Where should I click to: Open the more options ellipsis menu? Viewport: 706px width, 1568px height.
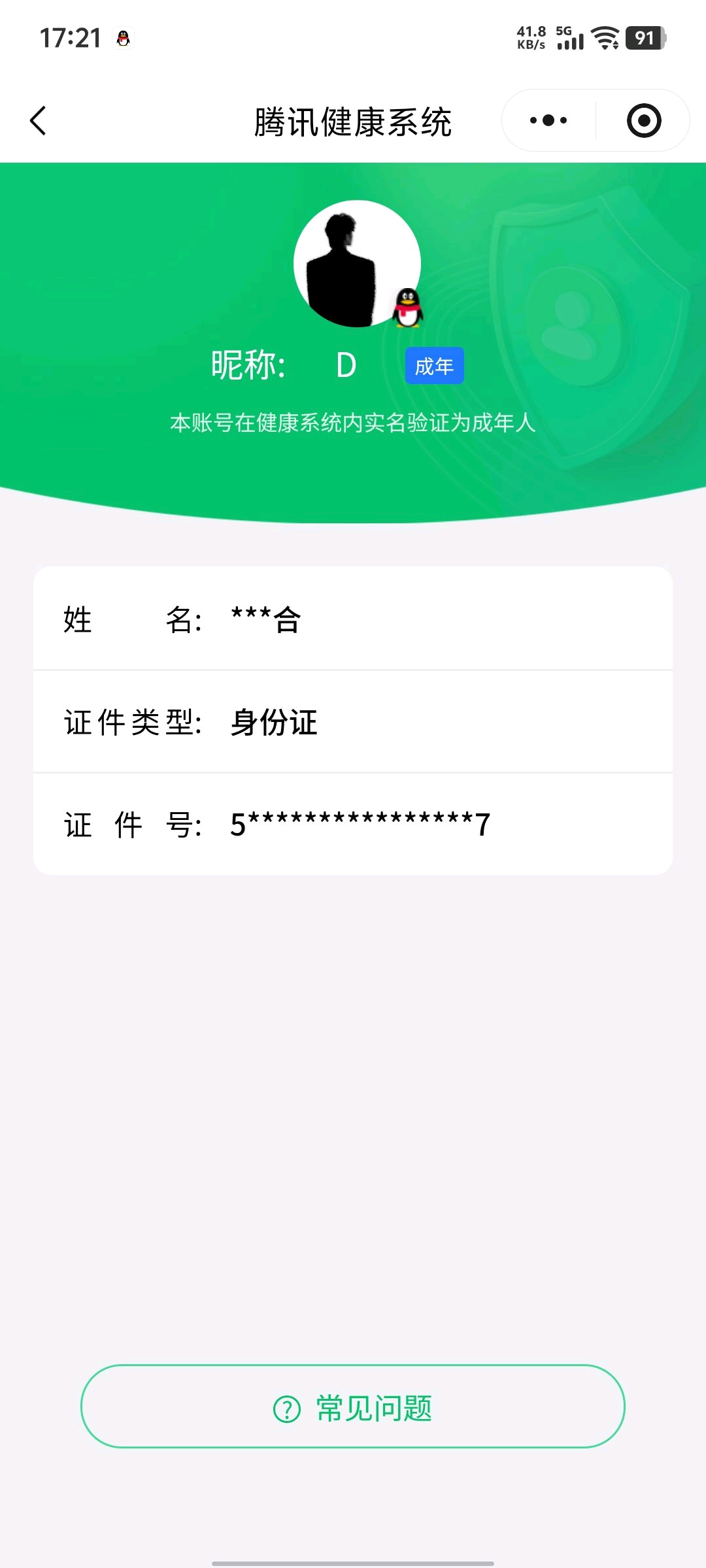(x=547, y=120)
